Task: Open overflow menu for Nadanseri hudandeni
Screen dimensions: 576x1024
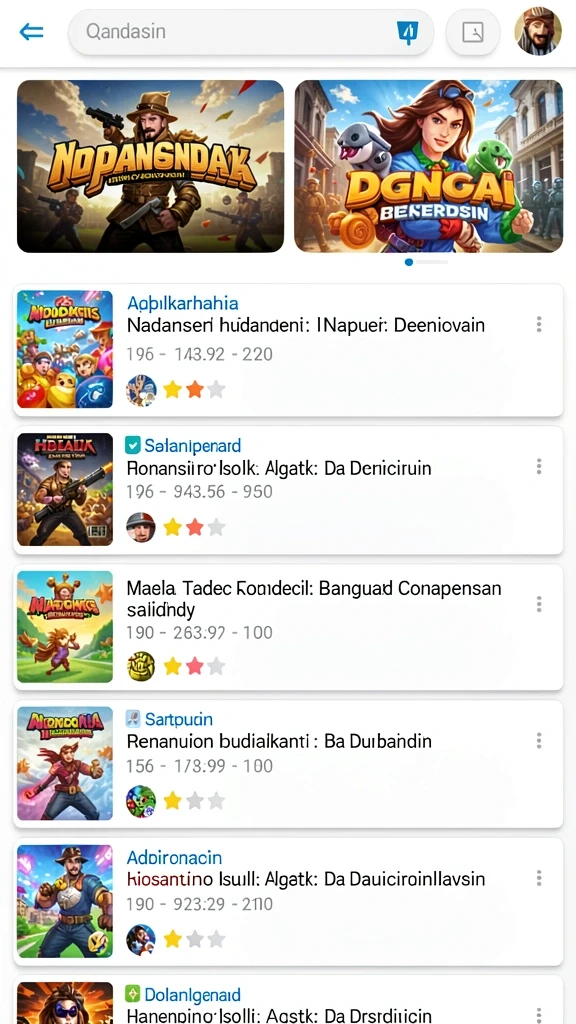Action: click(539, 325)
